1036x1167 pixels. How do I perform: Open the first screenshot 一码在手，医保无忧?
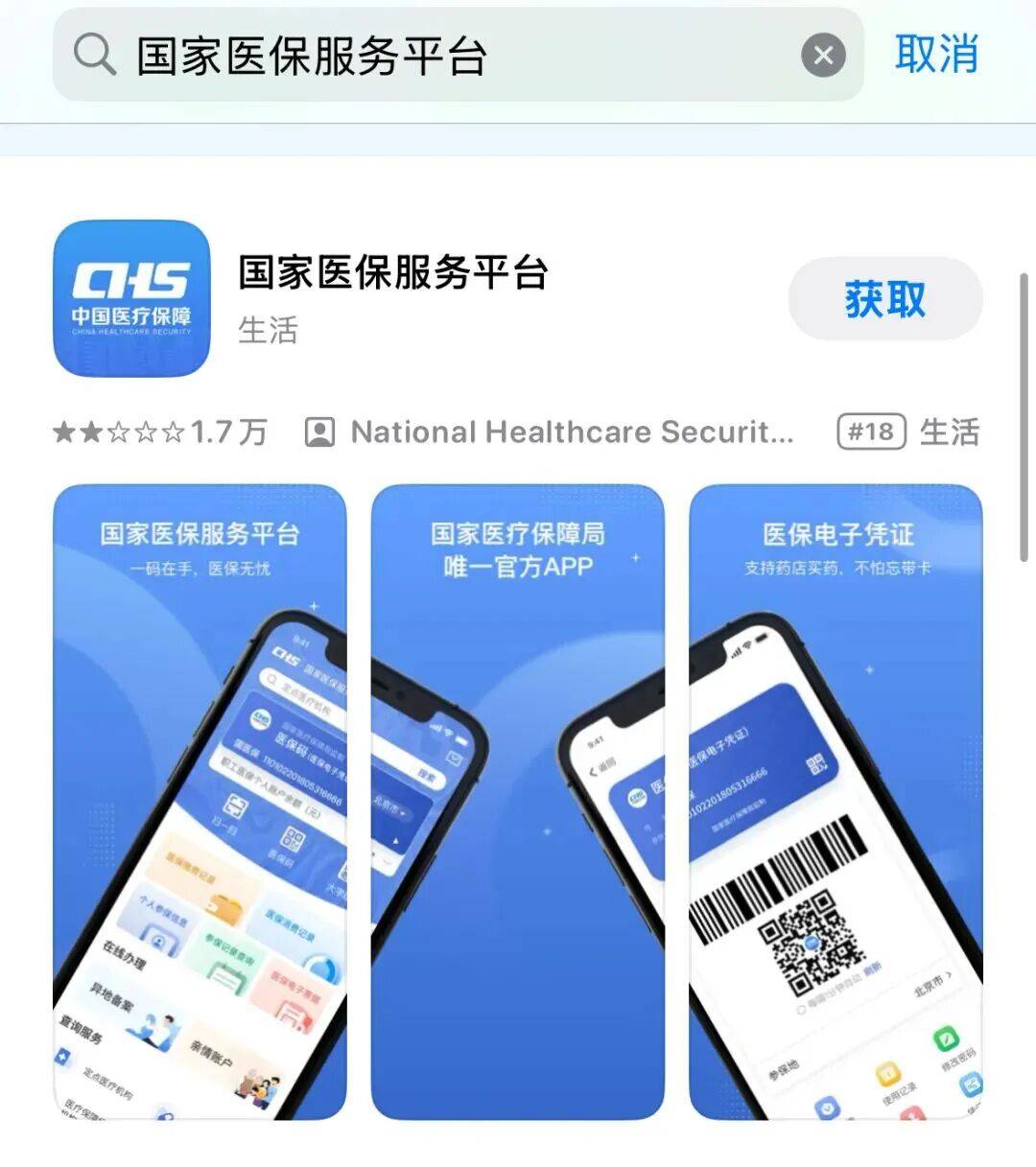(x=200, y=801)
